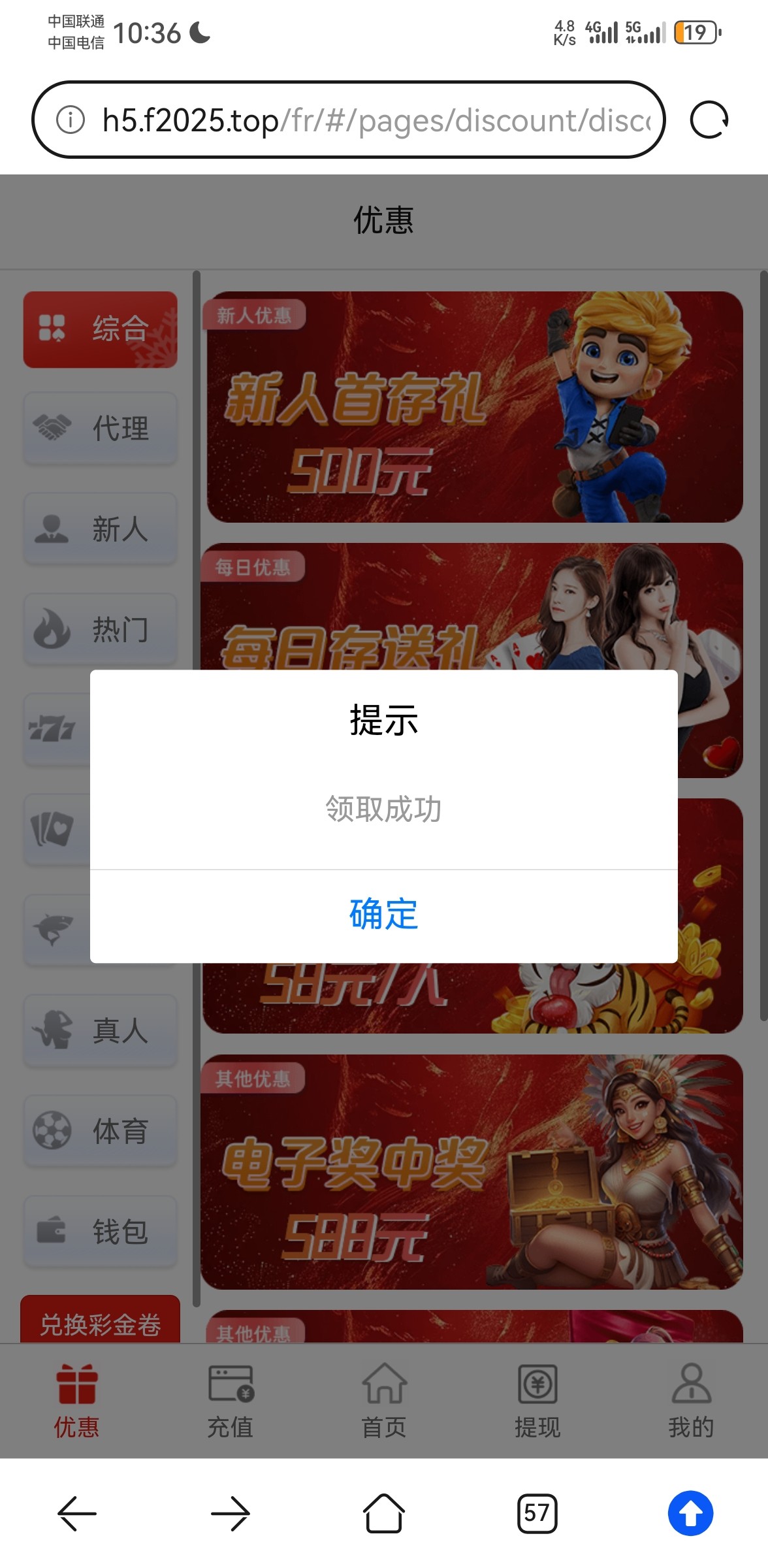Select the 体育 category

coord(101,1132)
